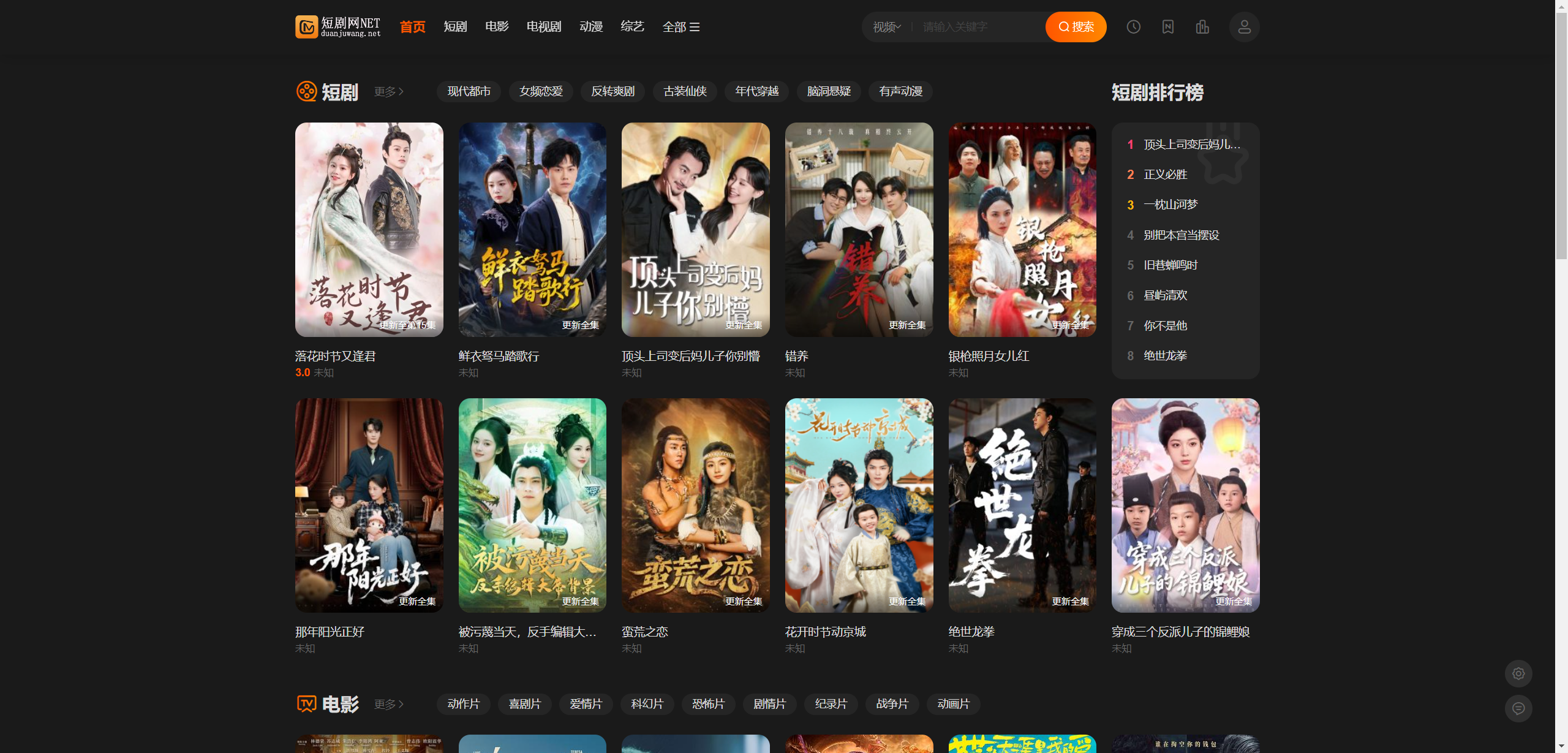
Task: Select the 脑洞悬疑 genre chip
Action: (x=829, y=91)
